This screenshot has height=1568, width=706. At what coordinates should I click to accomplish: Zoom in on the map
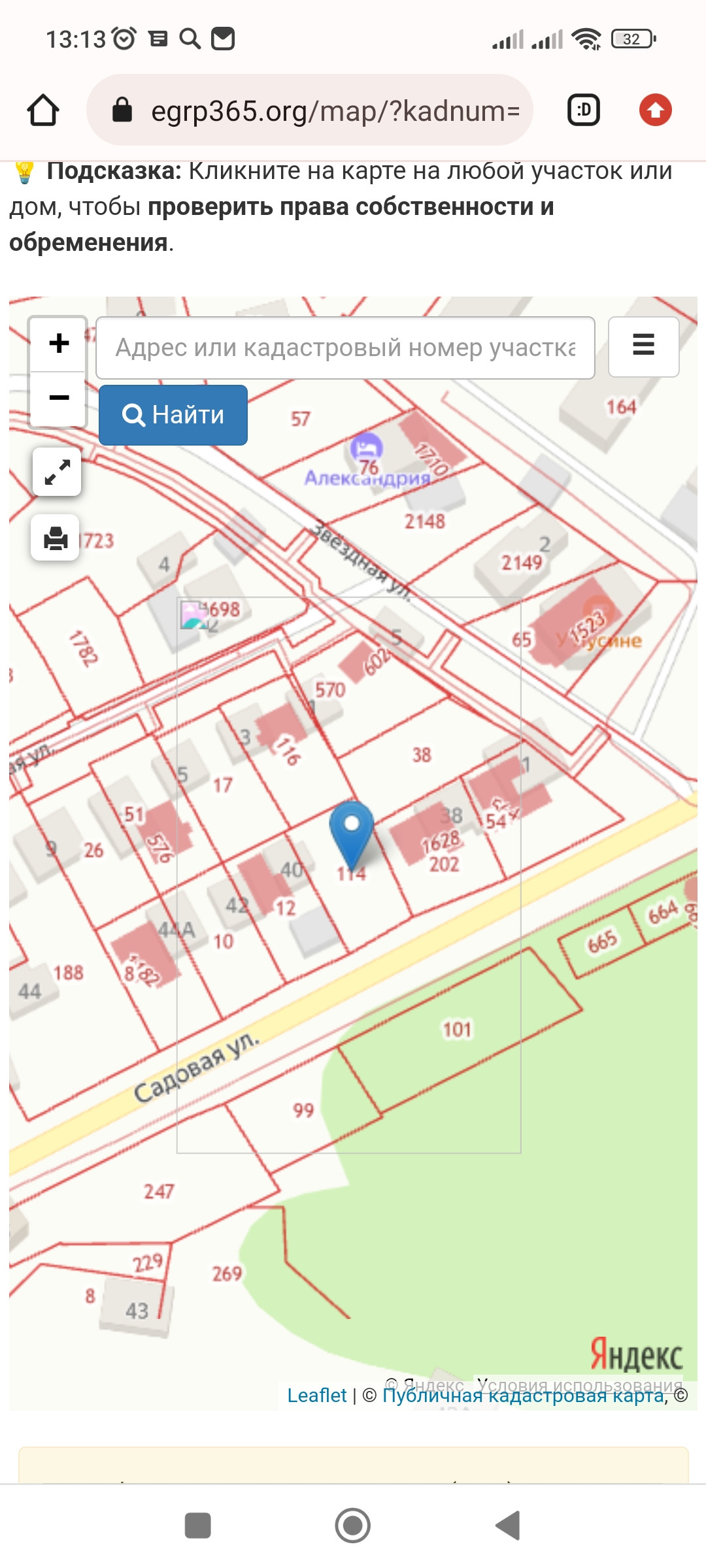click(x=58, y=344)
